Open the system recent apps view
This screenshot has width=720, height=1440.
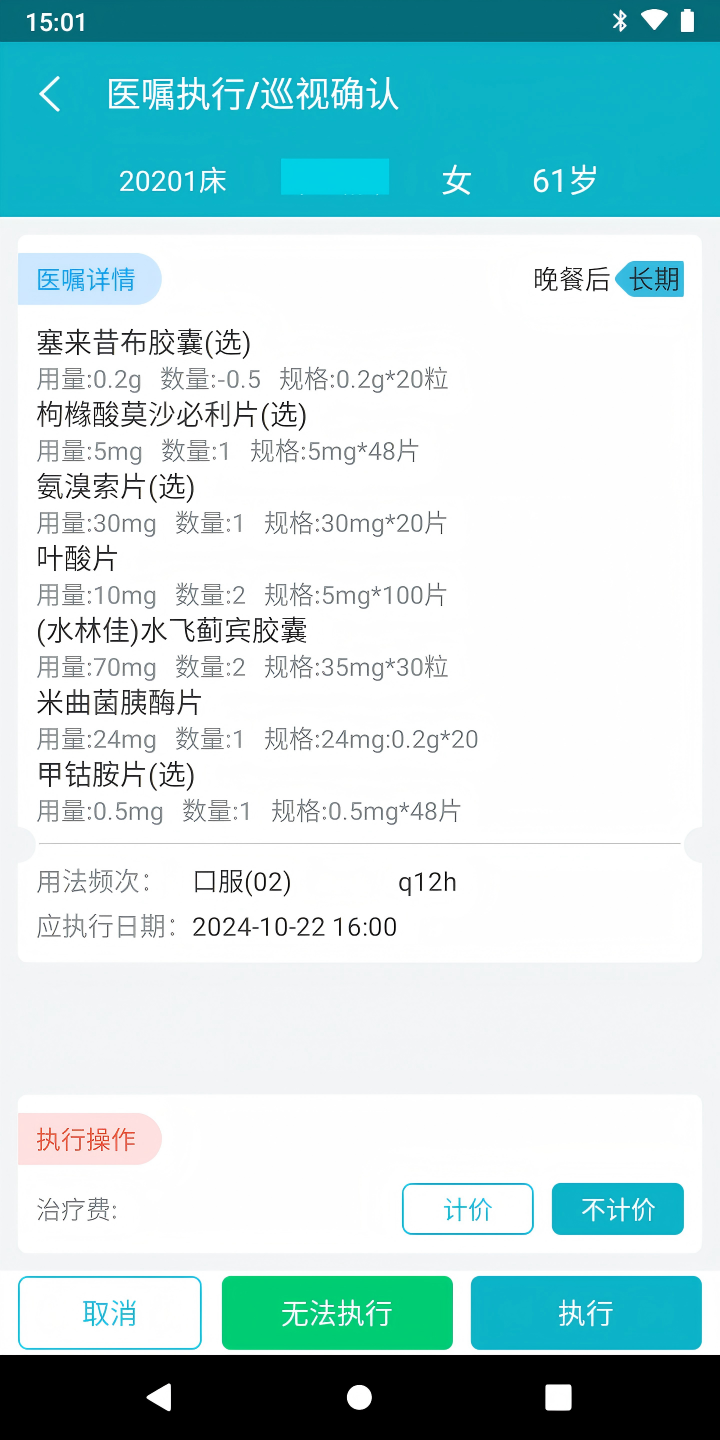point(558,1397)
